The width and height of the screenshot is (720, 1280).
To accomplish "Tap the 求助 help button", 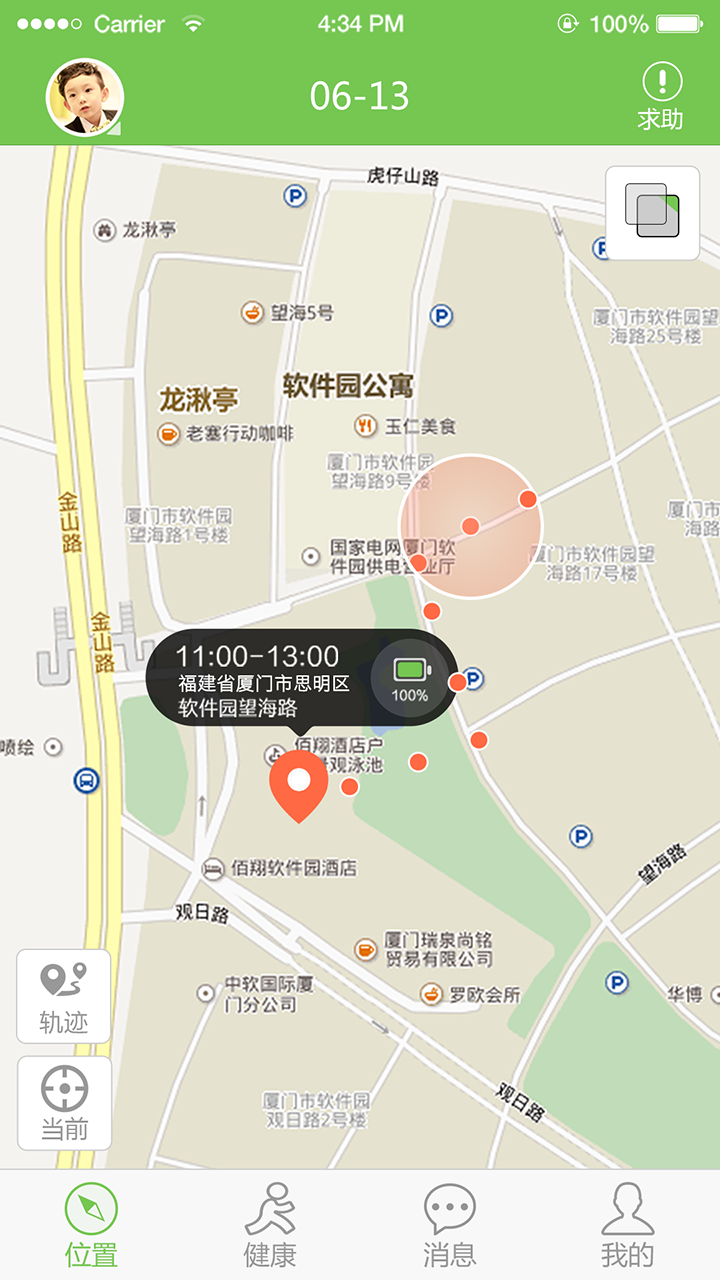I will click(x=661, y=96).
